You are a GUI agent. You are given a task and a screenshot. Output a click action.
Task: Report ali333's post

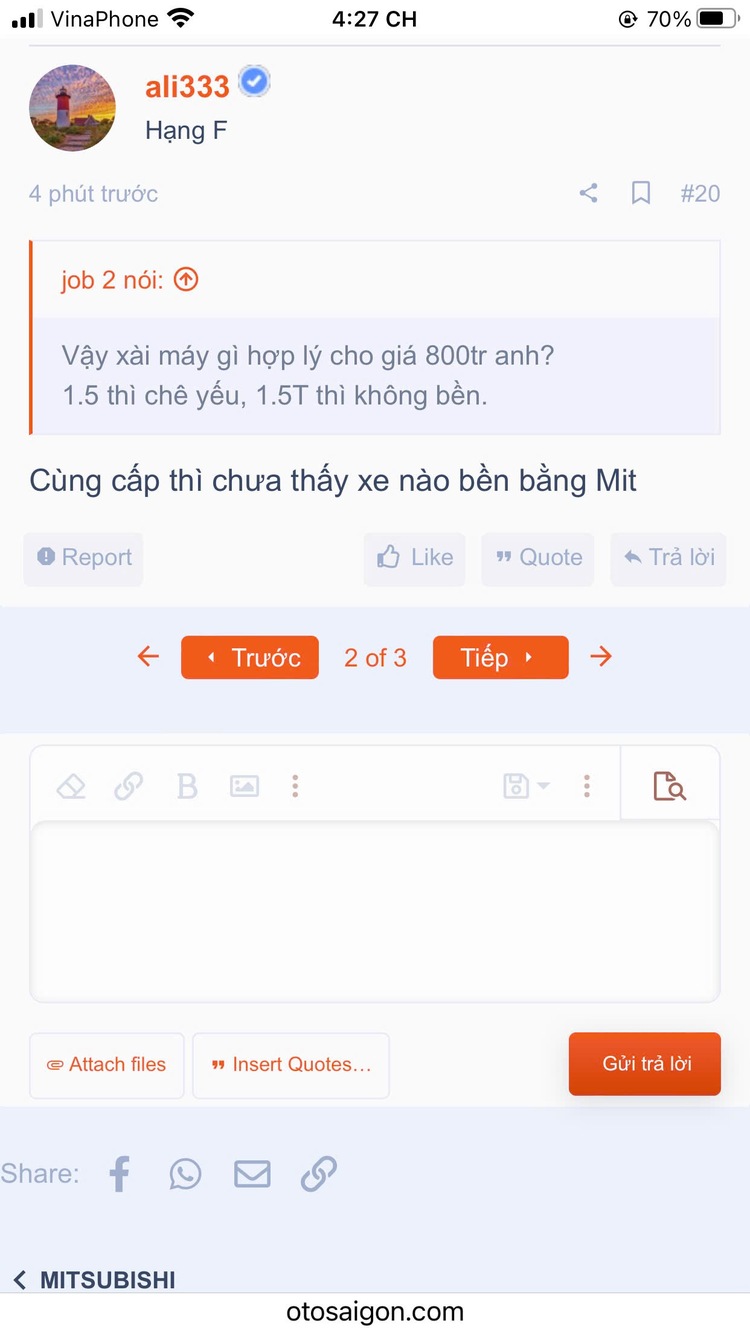coord(84,558)
